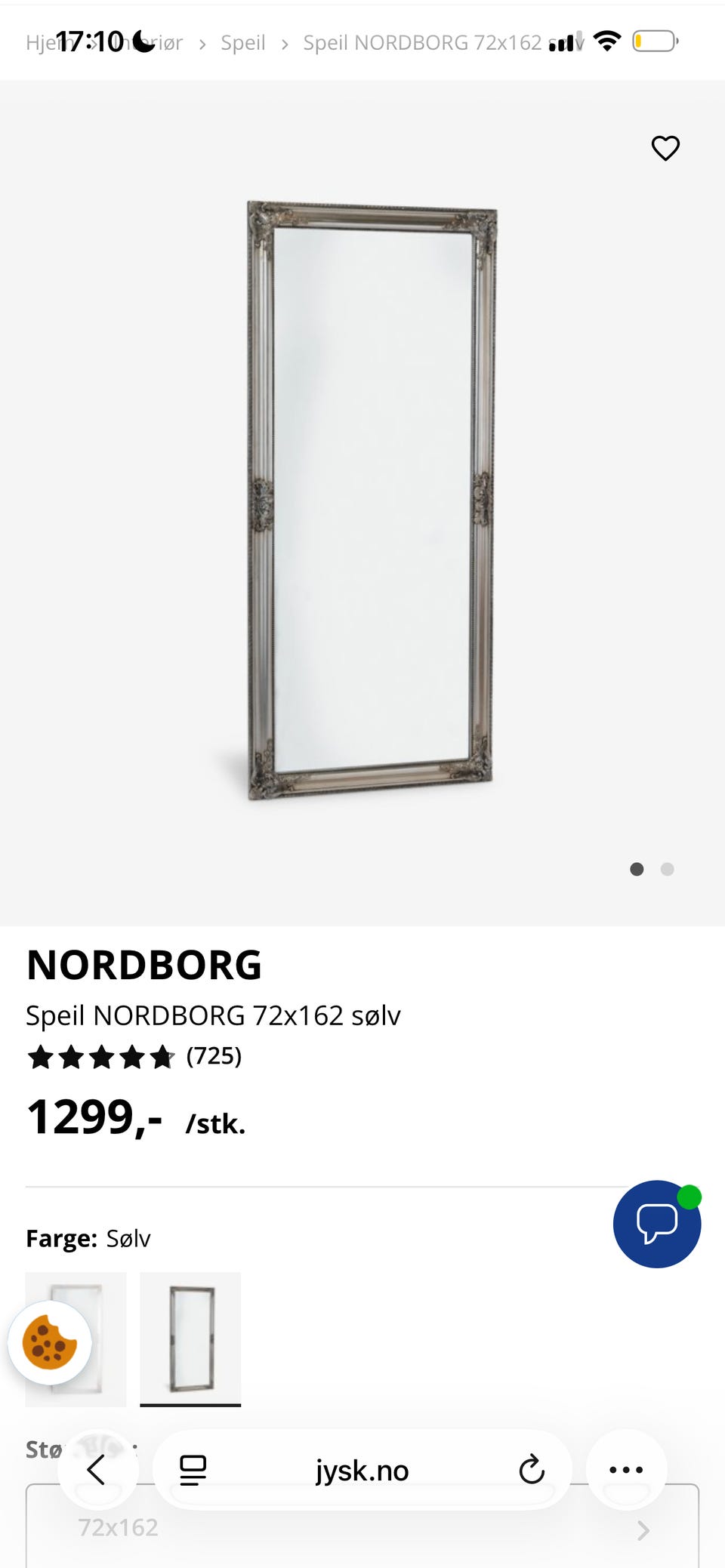
Task: Open the more options ellipsis menu
Action: pyautogui.click(x=627, y=1470)
